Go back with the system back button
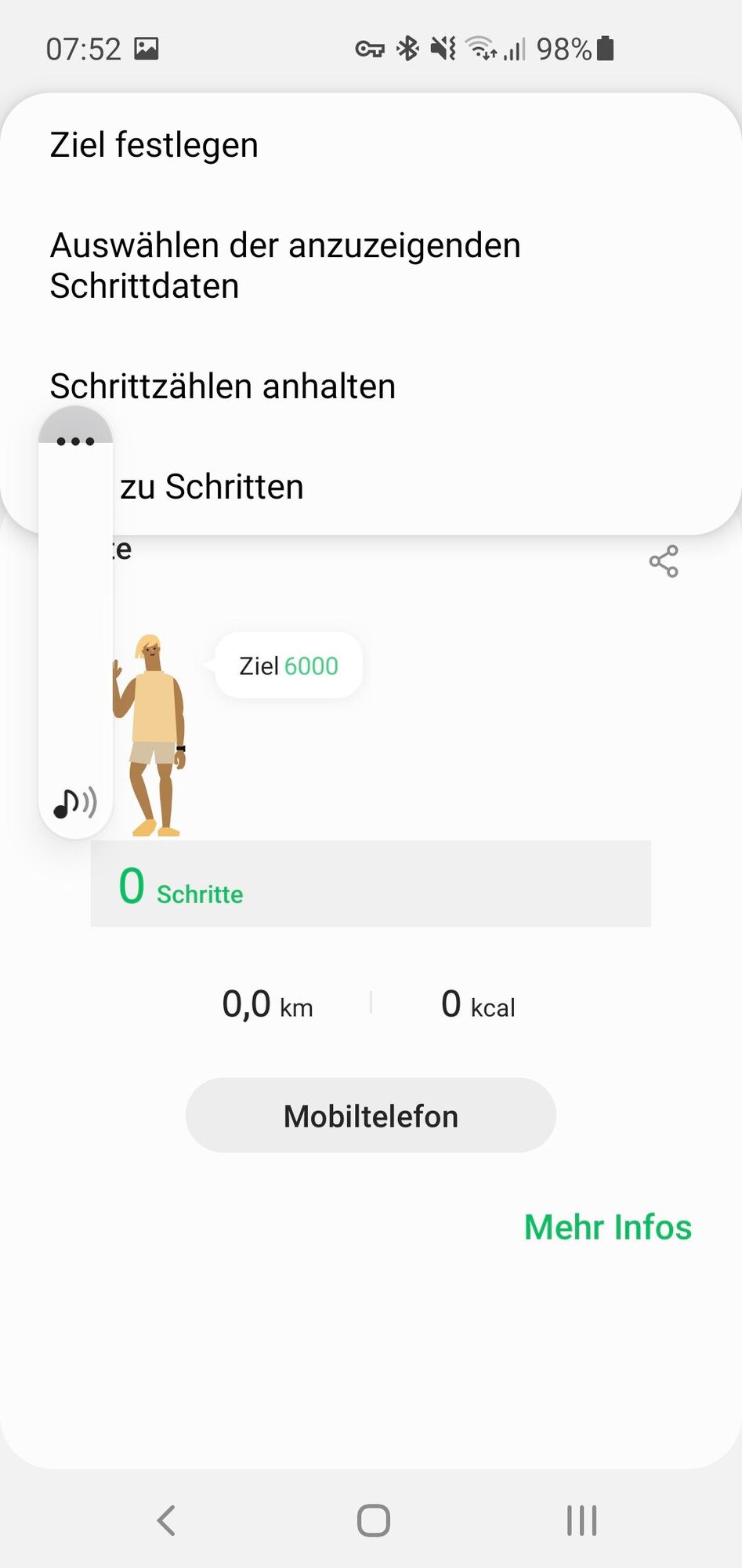This screenshot has height=1568, width=742. pyautogui.click(x=166, y=1520)
